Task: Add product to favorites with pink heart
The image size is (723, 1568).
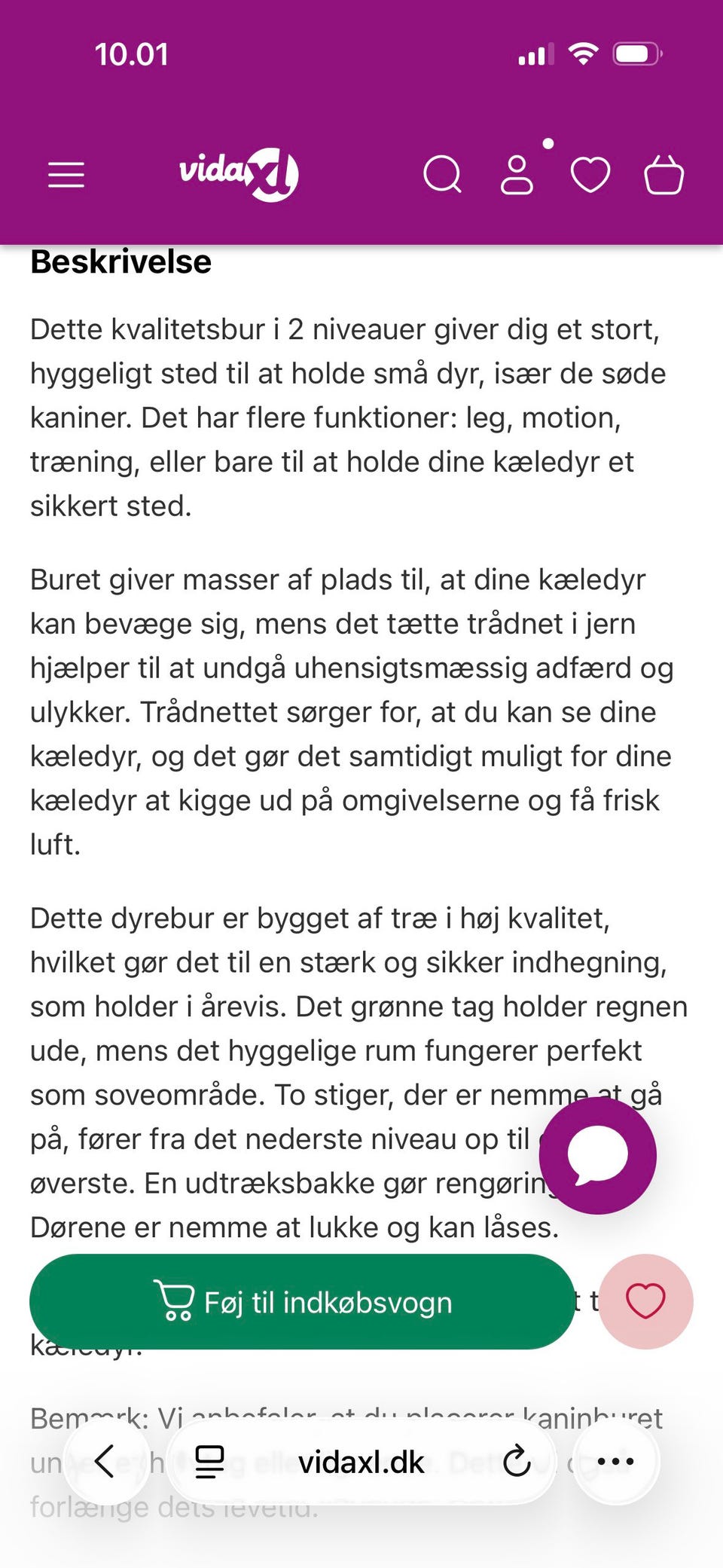Action: coord(646,1301)
